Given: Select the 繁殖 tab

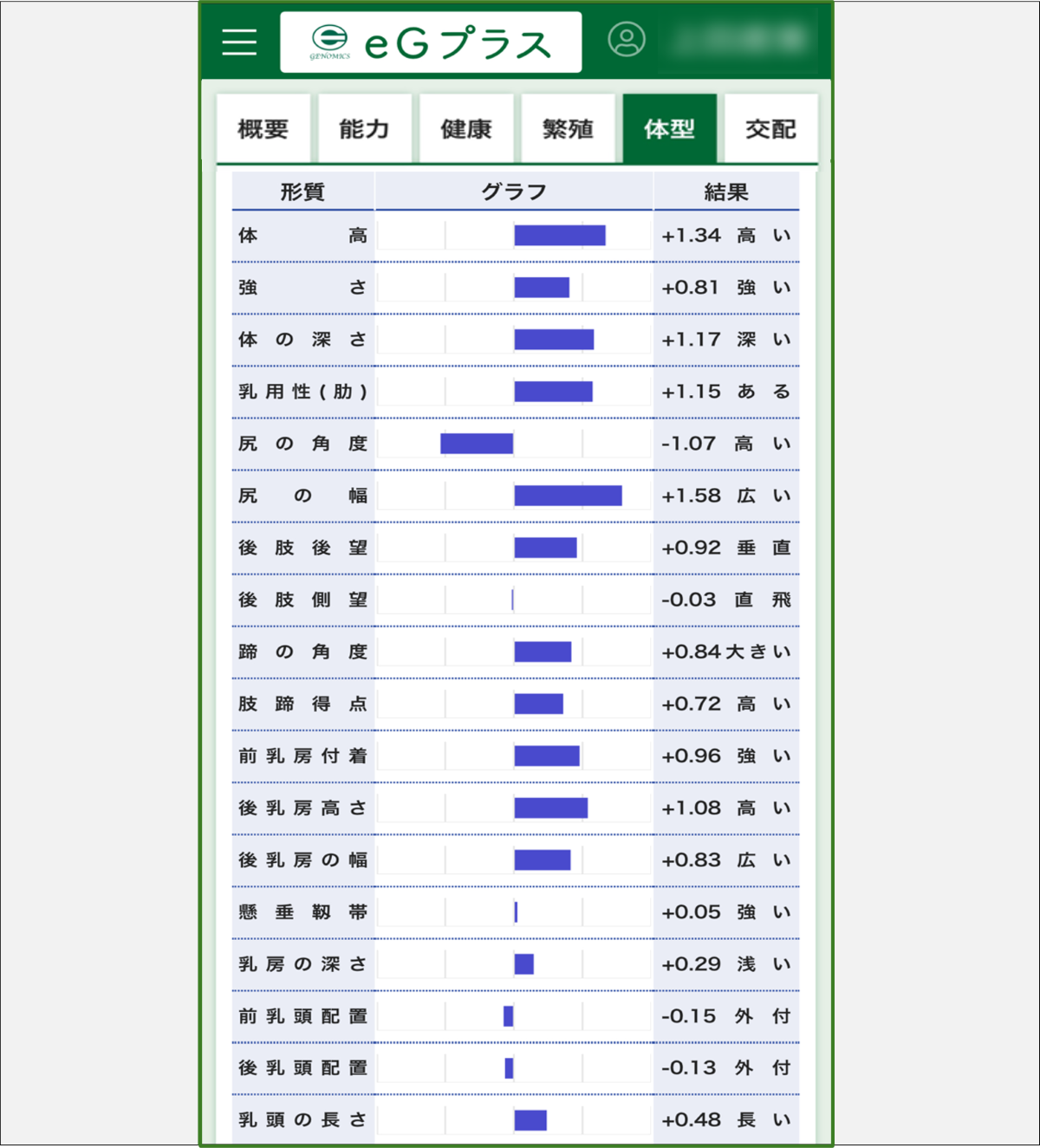Looking at the screenshot, I should point(568,129).
